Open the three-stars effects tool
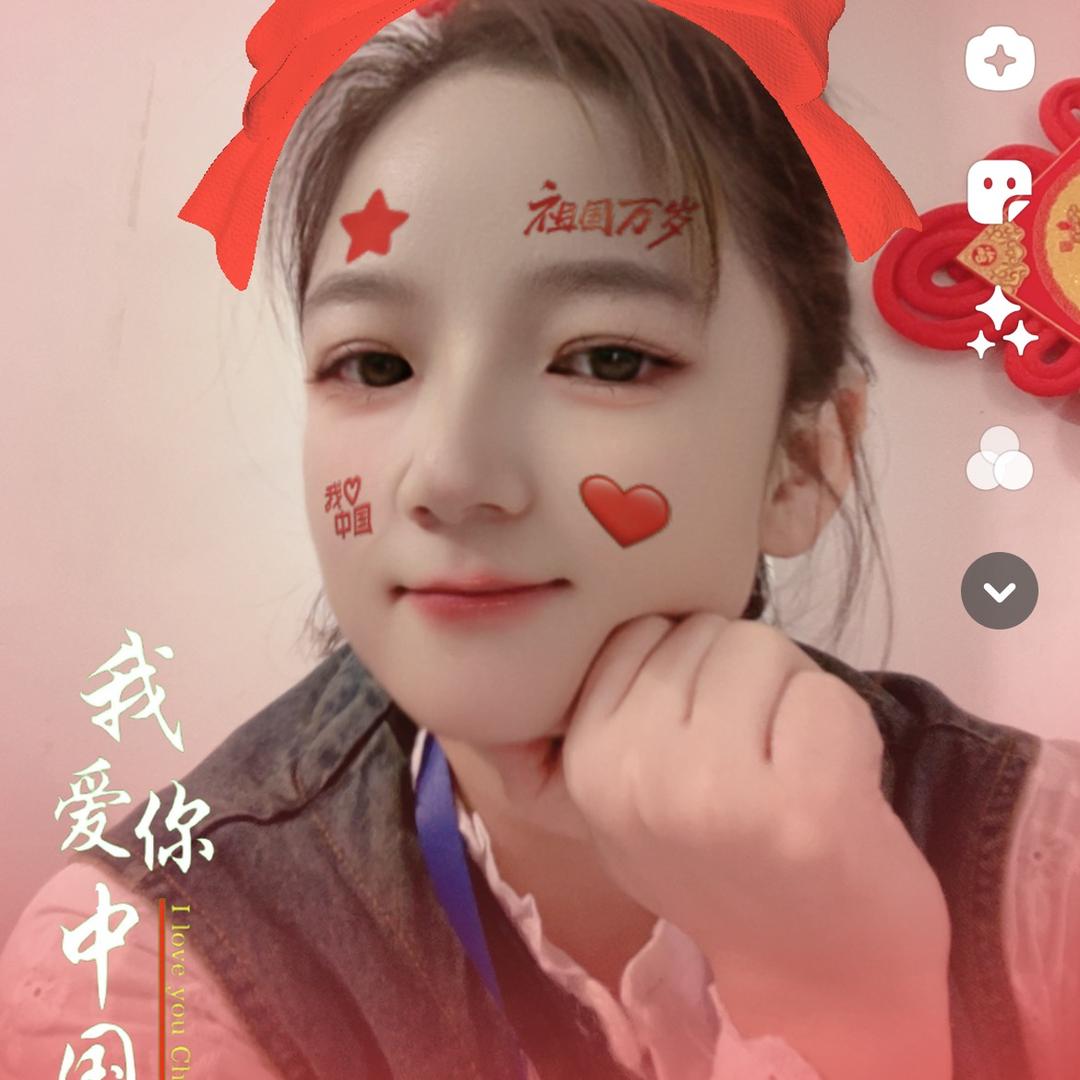Image resolution: width=1080 pixels, height=1080 pixels. (1002, 324)
